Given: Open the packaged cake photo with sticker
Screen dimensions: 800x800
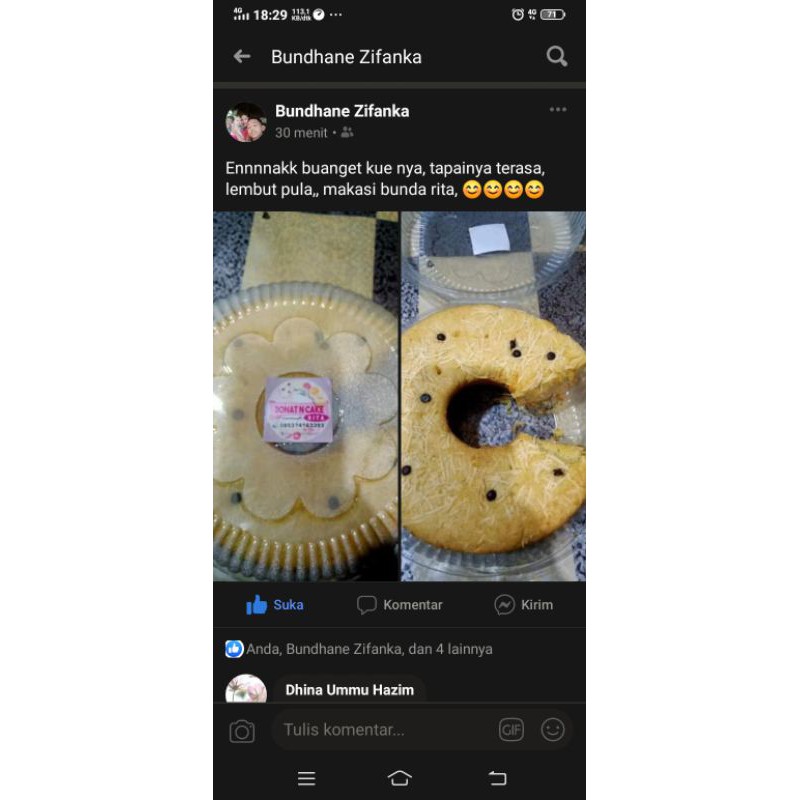Looking at the screenshot, I should tap(306, 396).
